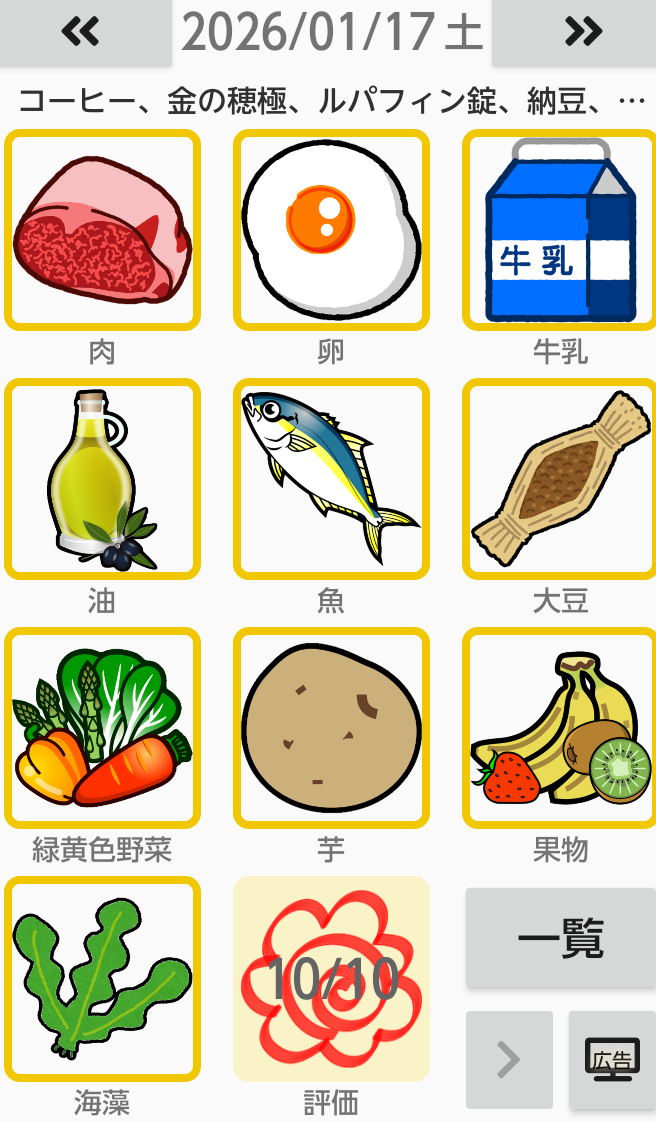Screen dimensions: 656x1122
Task: Toggle the 緑黄色野菜 vegetables tile
Action: (103, 728)
